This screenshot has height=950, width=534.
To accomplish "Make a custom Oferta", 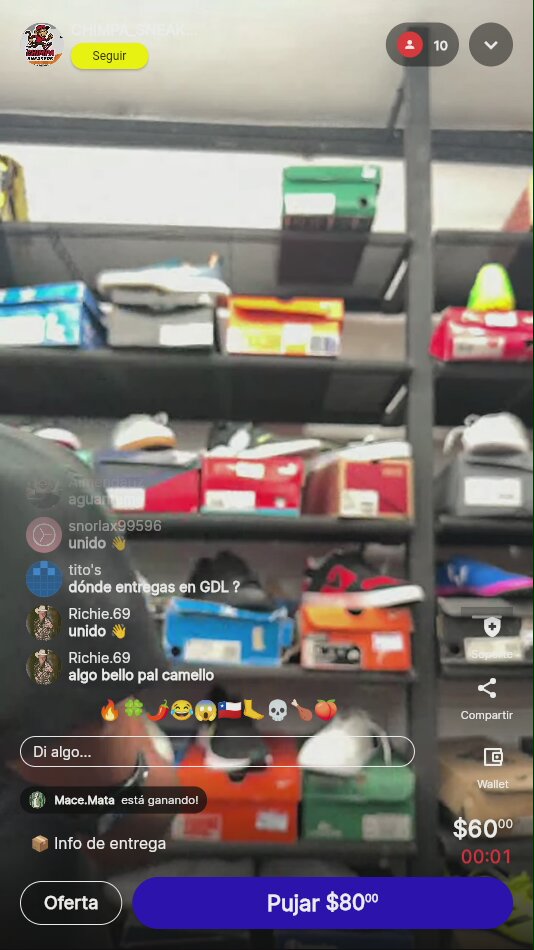I will point(71,903).
